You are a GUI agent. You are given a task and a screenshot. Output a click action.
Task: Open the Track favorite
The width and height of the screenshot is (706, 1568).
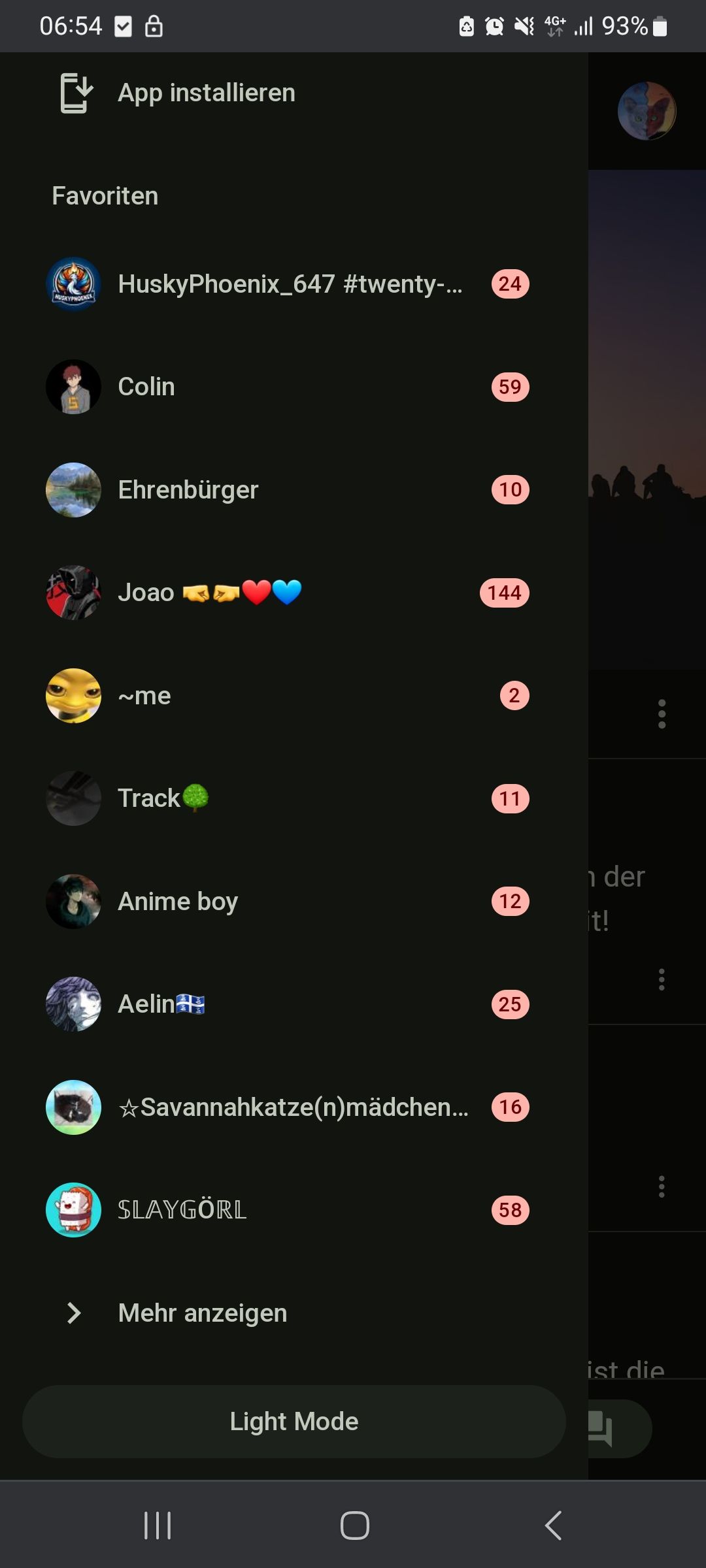click(x=162, y=798)
